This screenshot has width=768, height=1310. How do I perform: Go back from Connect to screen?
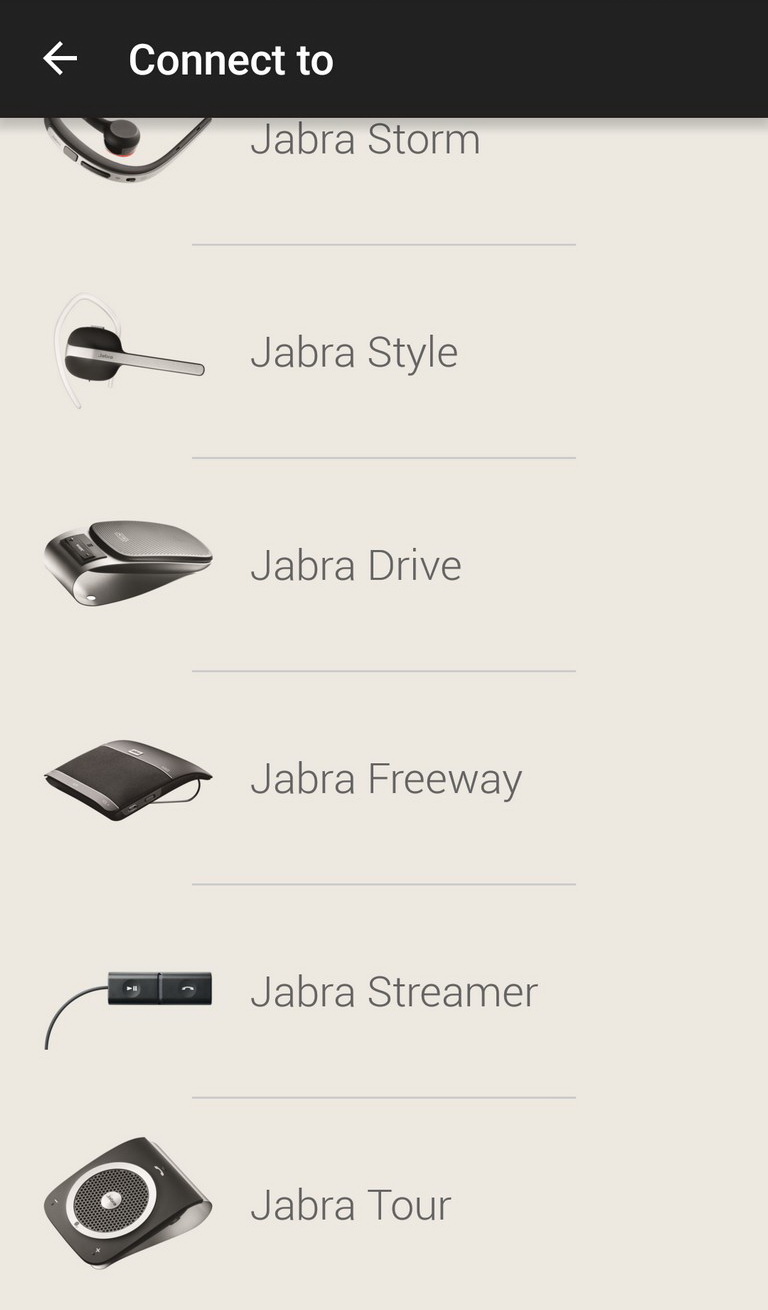pos(60,59)
